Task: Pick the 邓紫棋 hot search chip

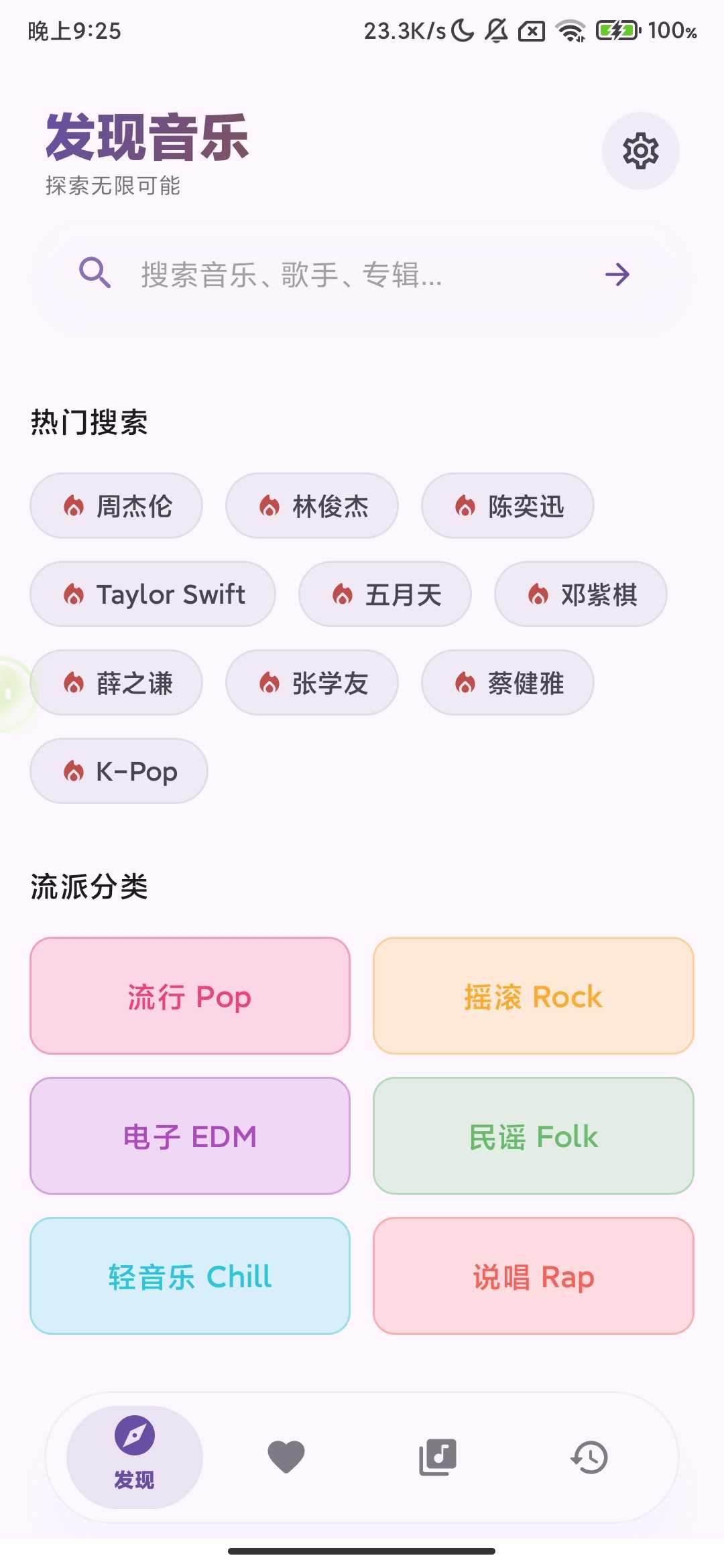Action: (581, 594)
